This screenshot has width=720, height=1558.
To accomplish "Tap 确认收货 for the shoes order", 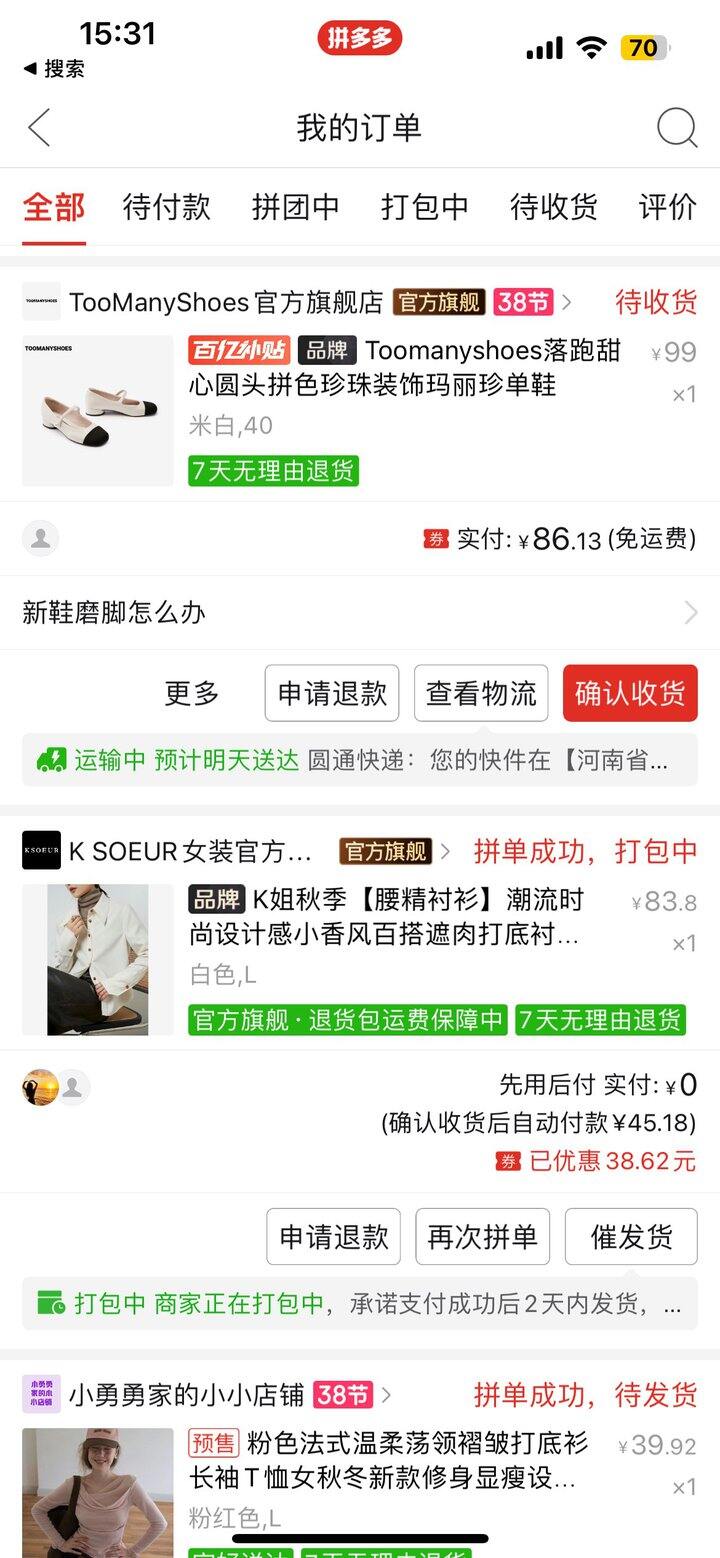I will 630,693.
